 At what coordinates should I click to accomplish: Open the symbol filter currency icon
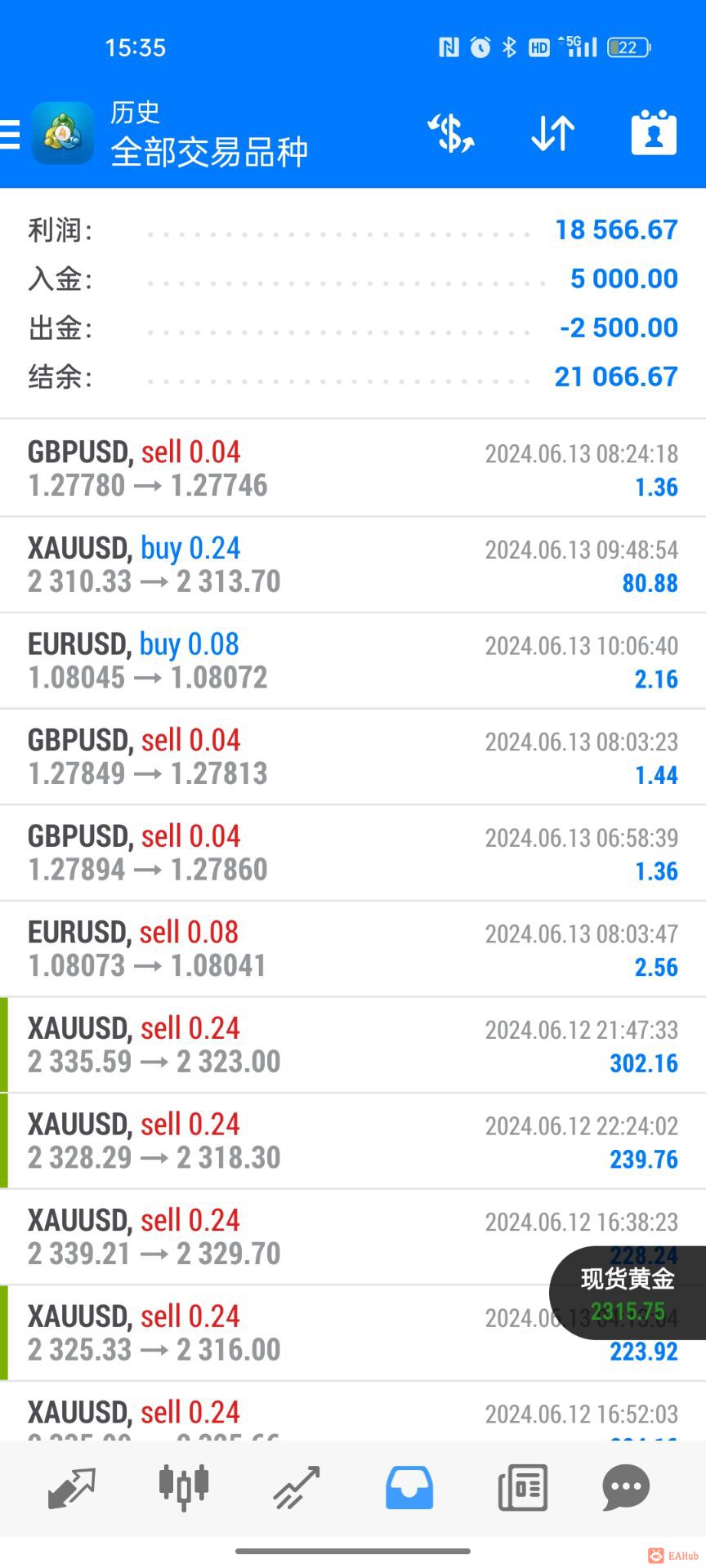[450, 133]
